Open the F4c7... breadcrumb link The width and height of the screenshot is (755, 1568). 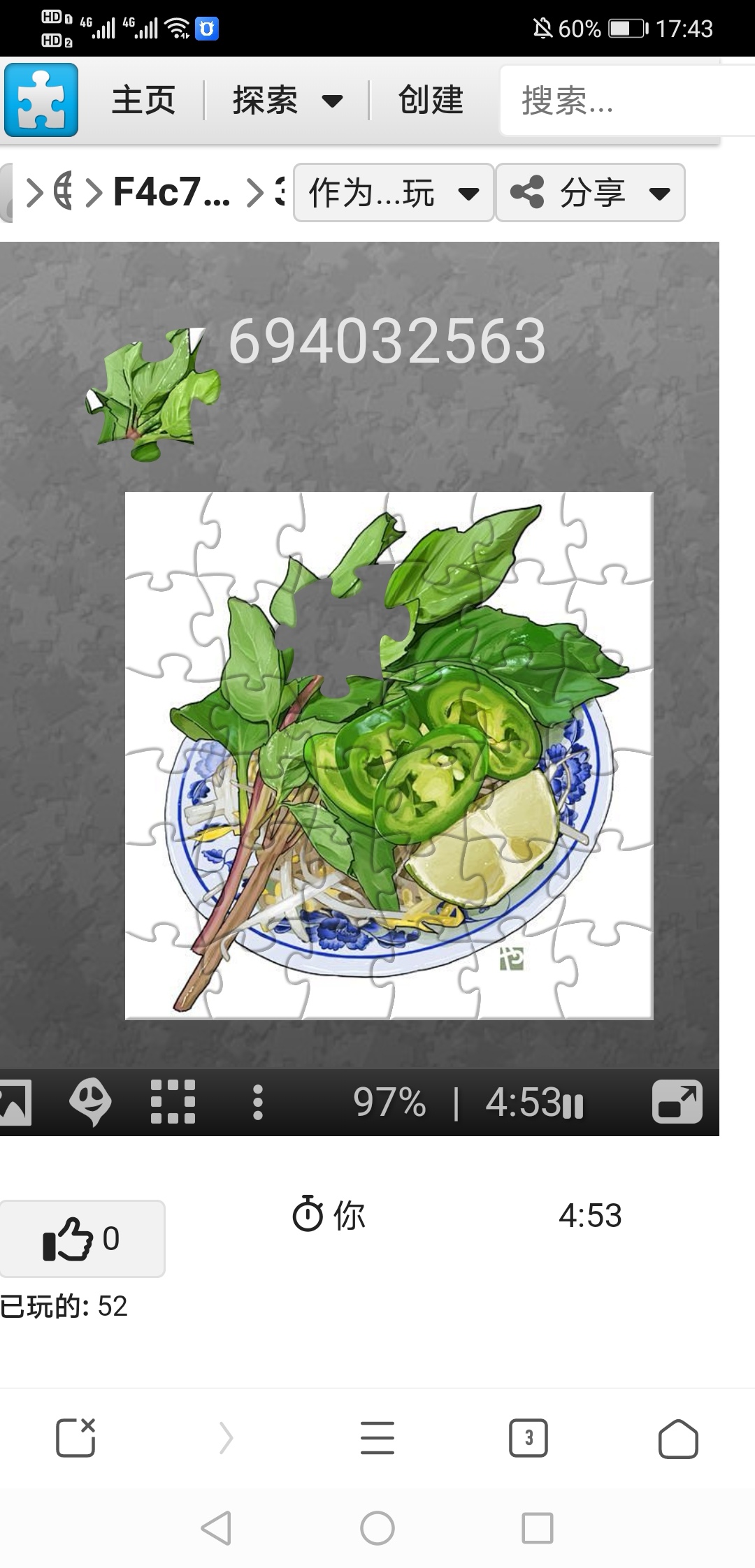coord(171,192)
